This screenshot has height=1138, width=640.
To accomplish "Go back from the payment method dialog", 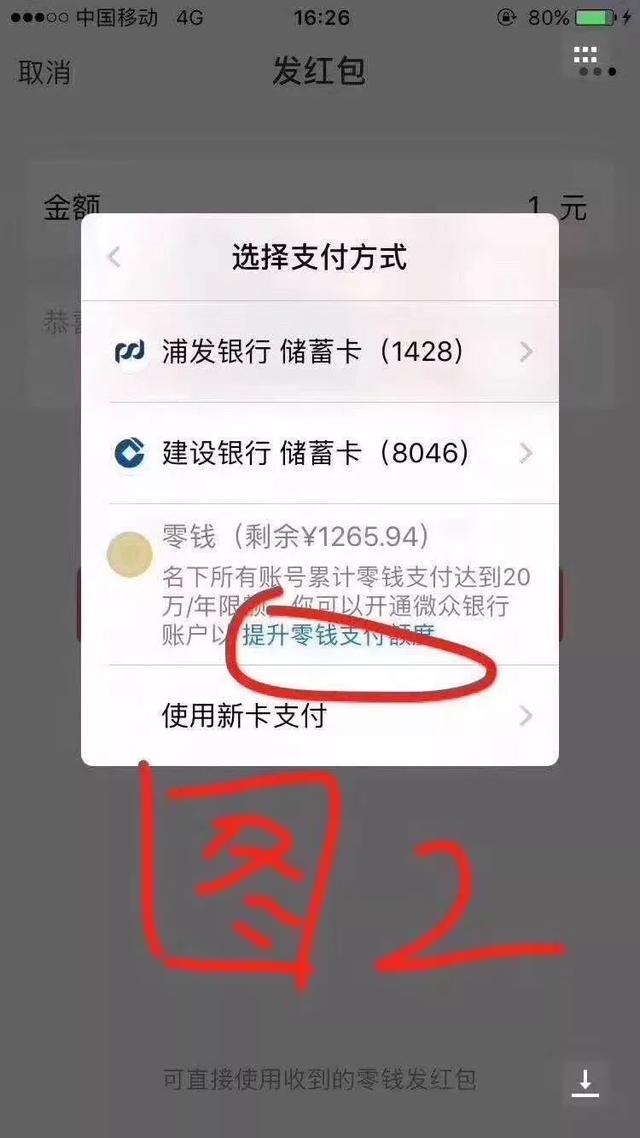I will (x=114, y=257).
